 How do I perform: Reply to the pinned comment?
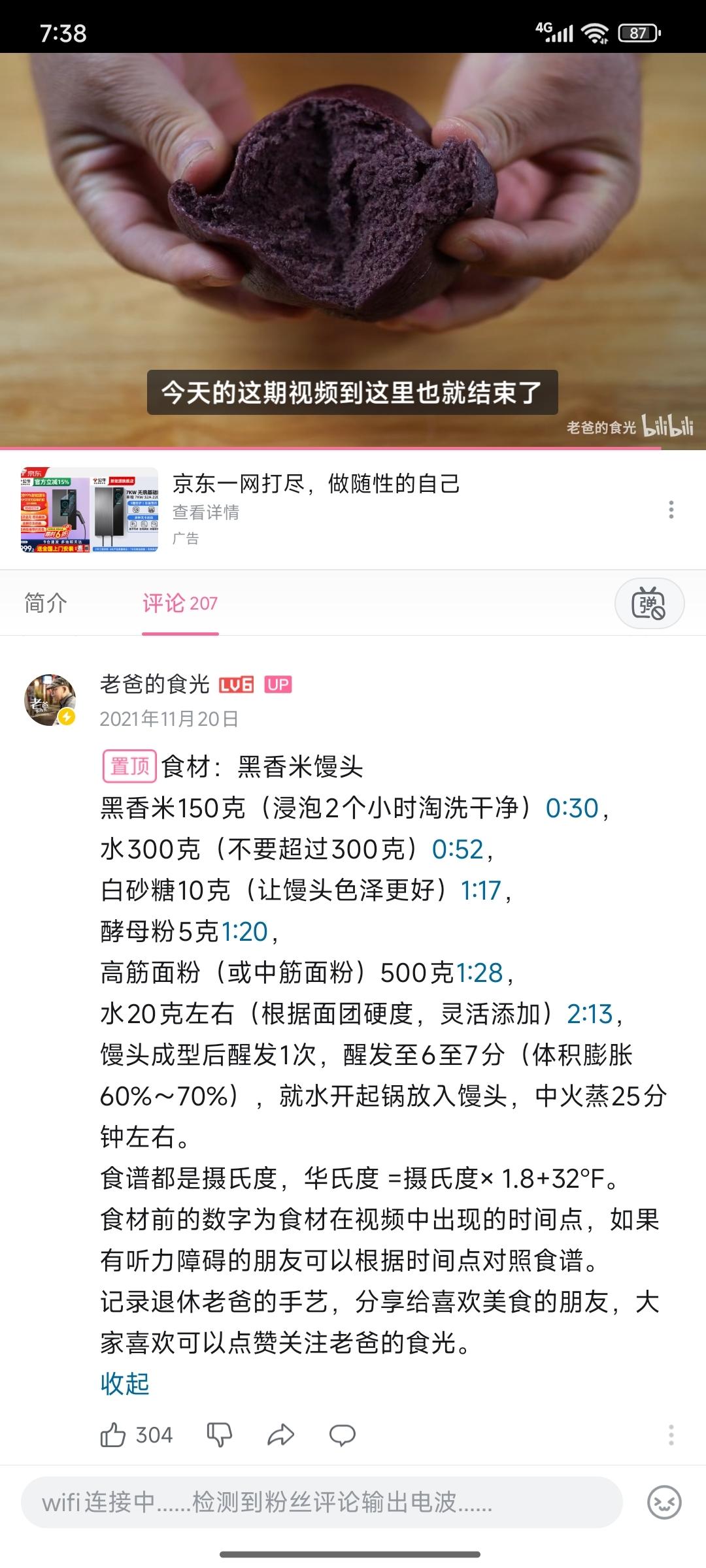pos(342,1435)
